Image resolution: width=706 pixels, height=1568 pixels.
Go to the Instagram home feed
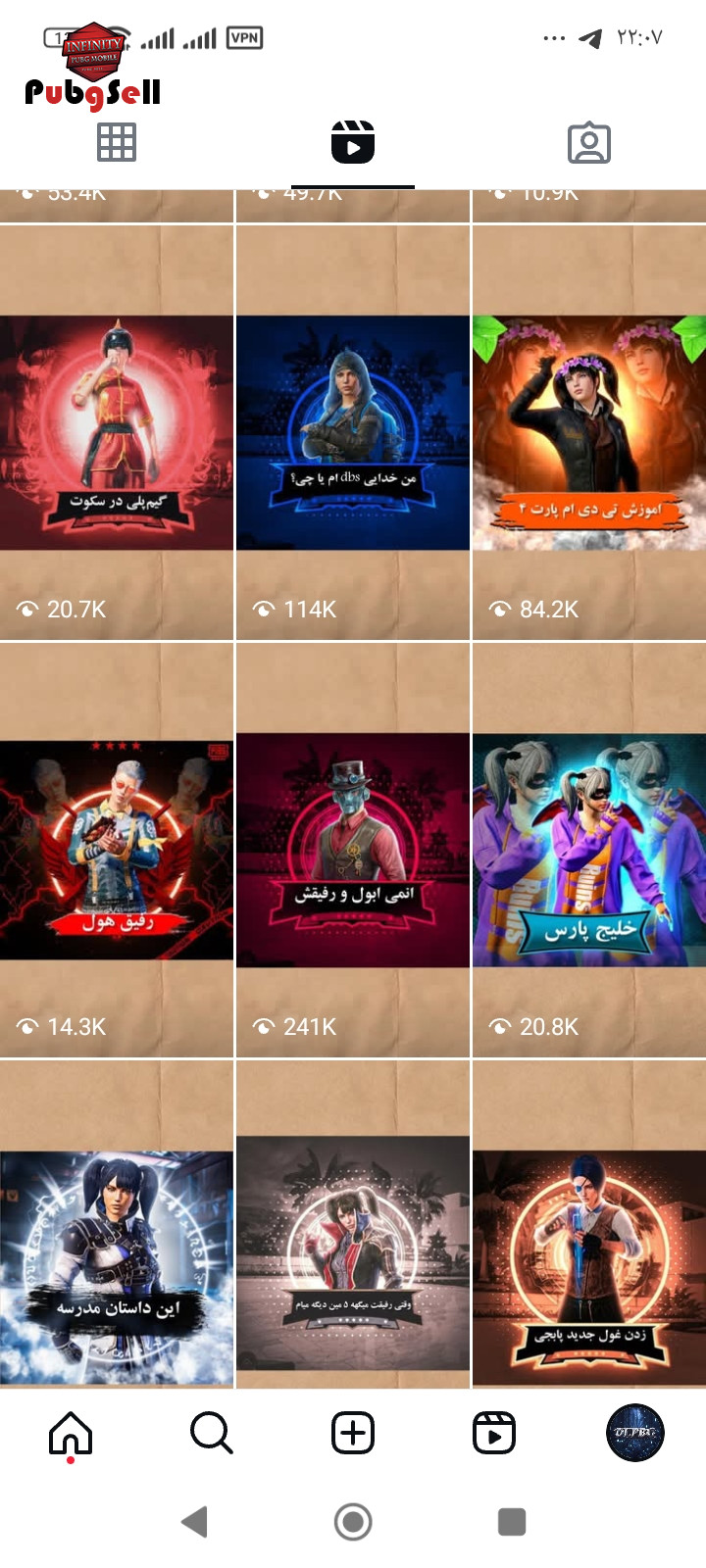coord(71,1434)
